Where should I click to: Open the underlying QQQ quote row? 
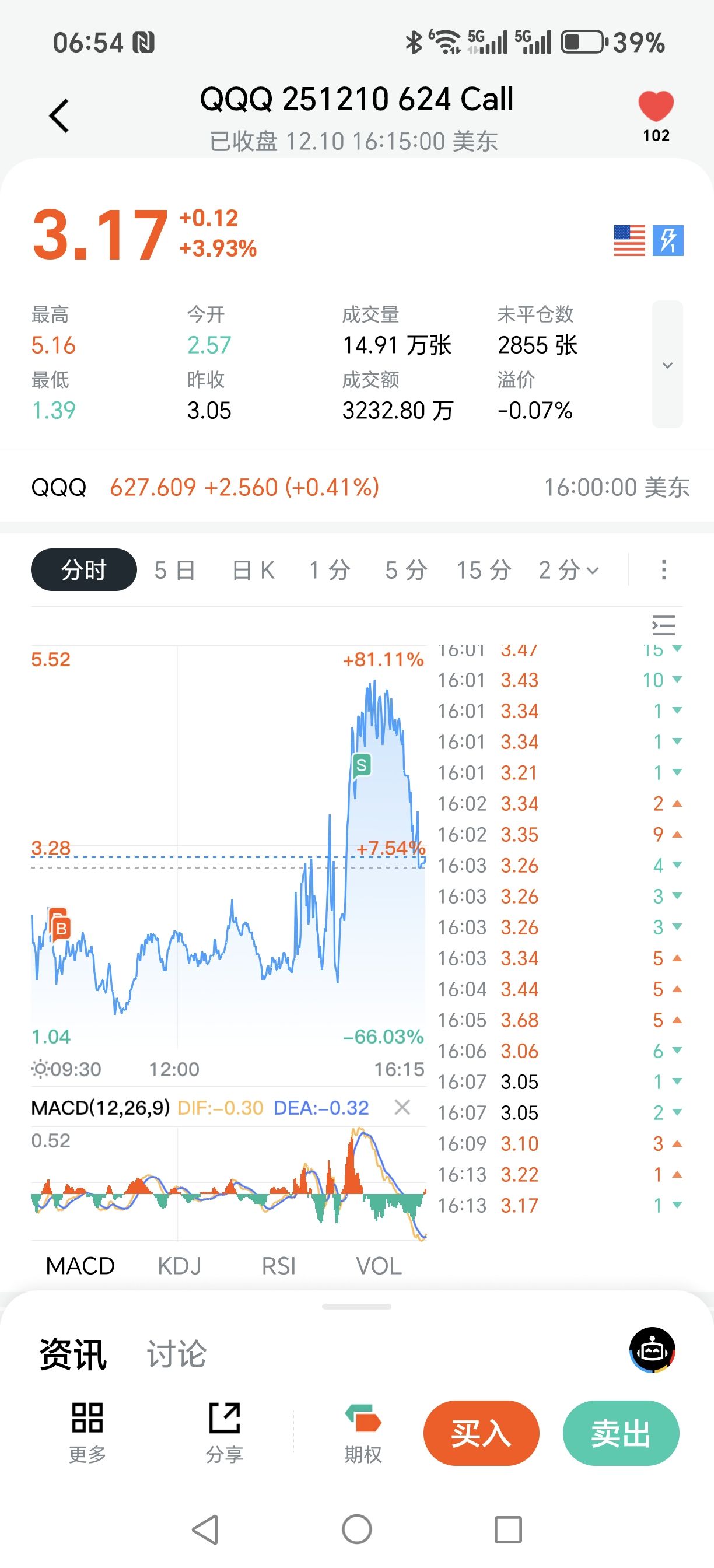point(356,487)
